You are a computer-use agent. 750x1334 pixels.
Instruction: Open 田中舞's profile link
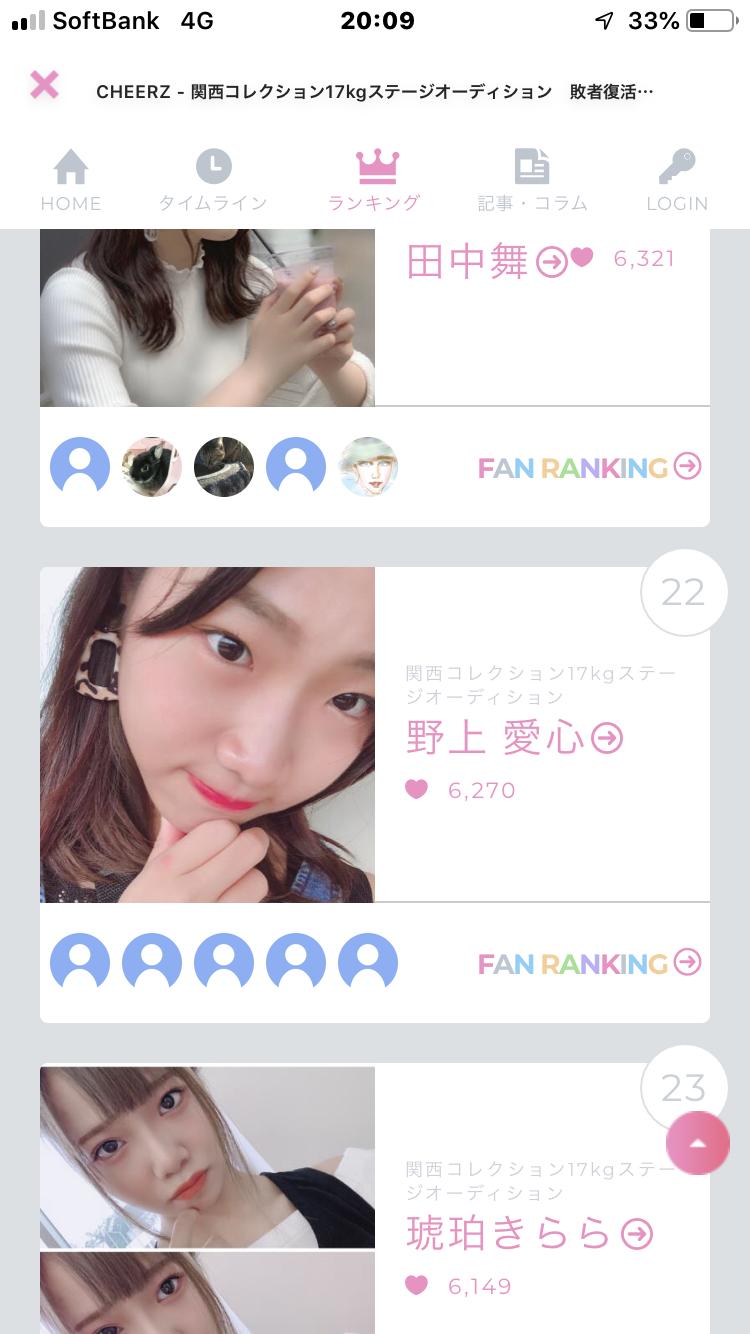pos(486,261)
